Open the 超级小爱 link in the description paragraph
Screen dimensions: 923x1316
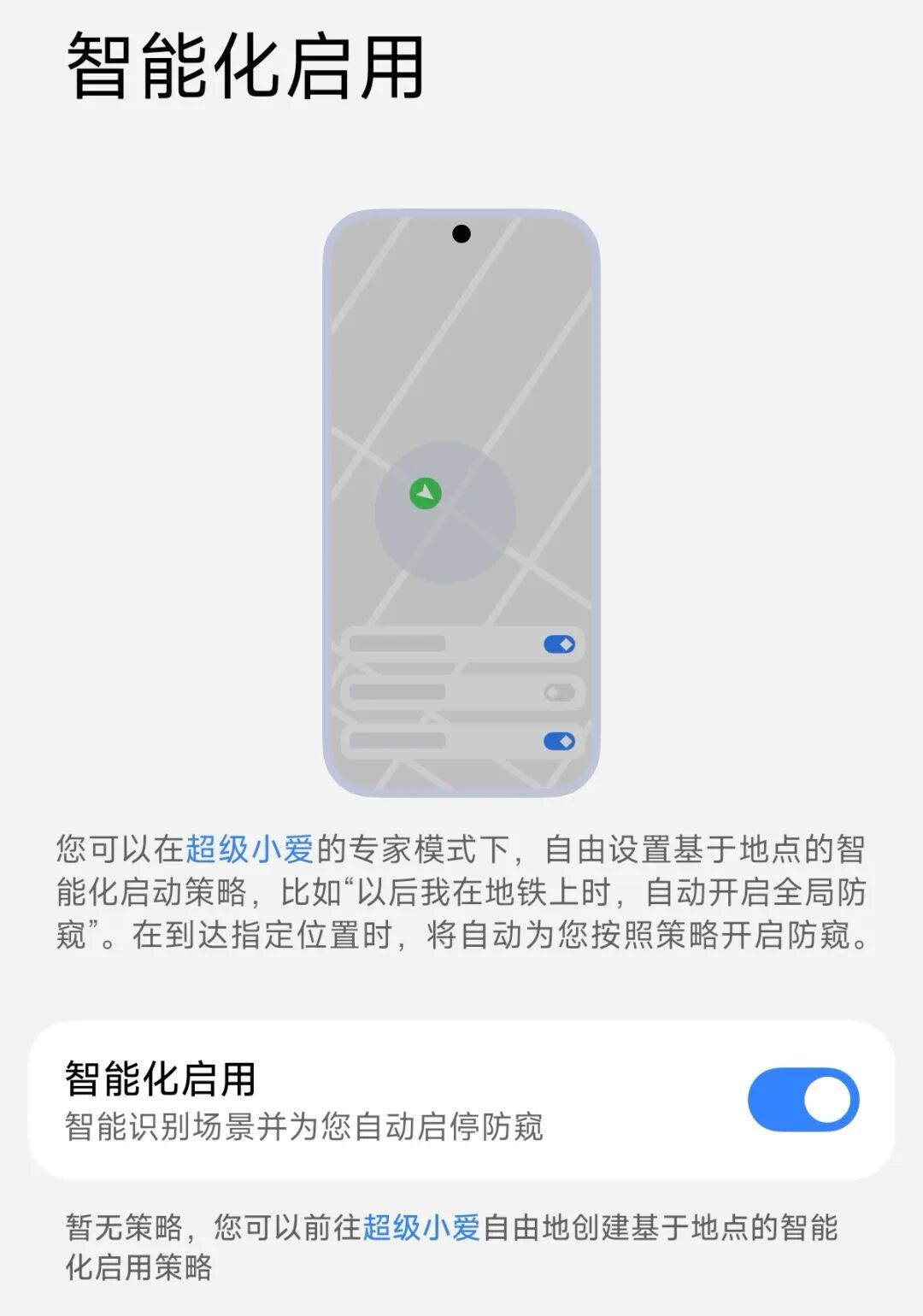tap(250, 849)
